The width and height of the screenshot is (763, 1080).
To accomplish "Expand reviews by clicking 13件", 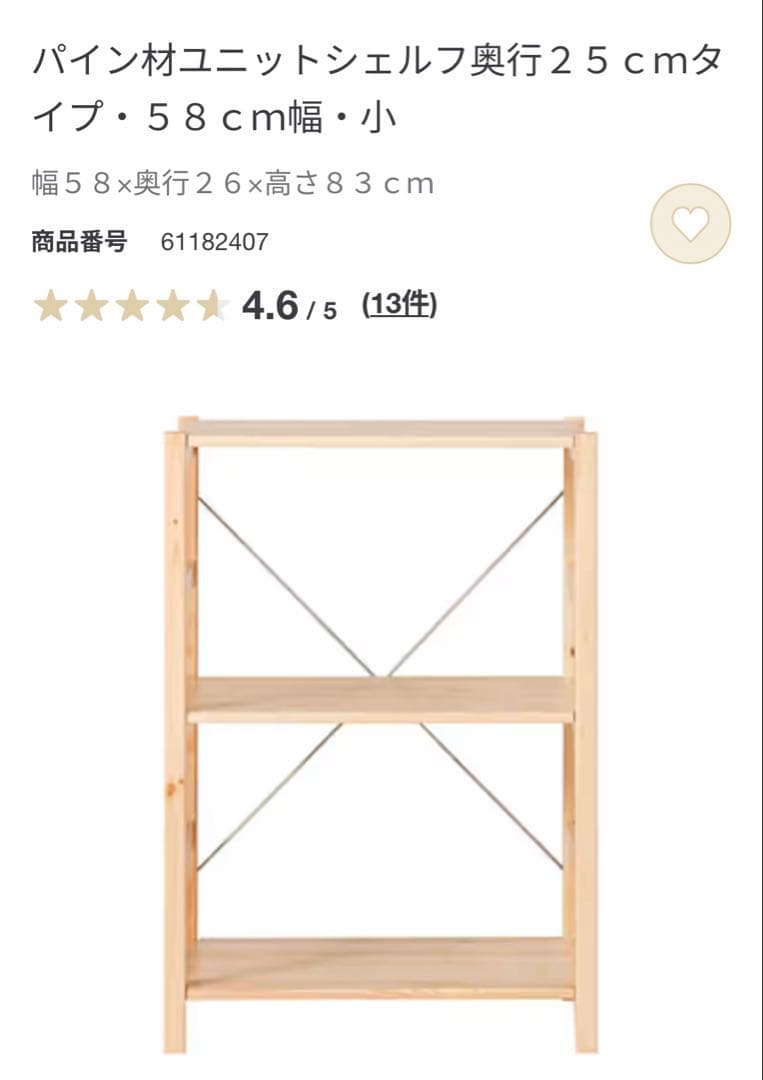I will point(398,305).
